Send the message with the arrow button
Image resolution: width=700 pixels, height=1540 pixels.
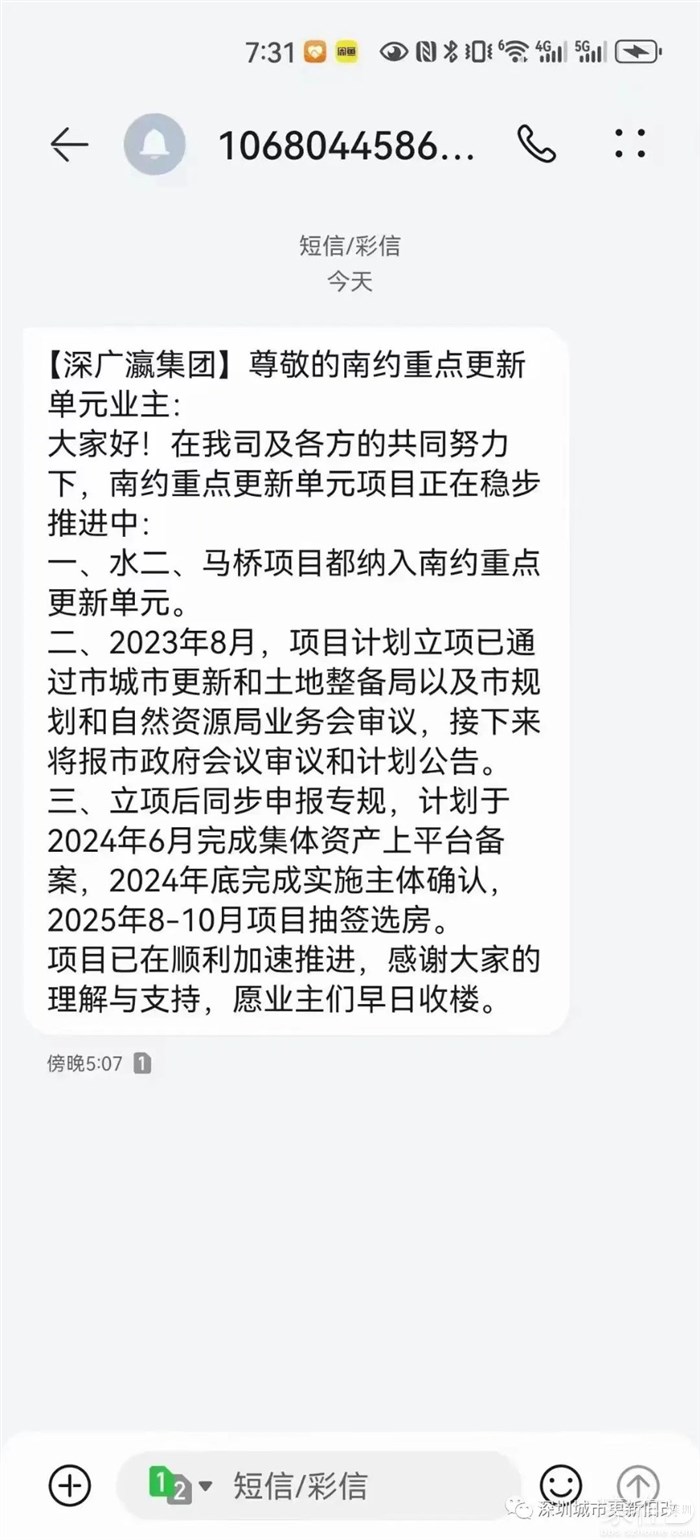click(x=637, y=1485)
